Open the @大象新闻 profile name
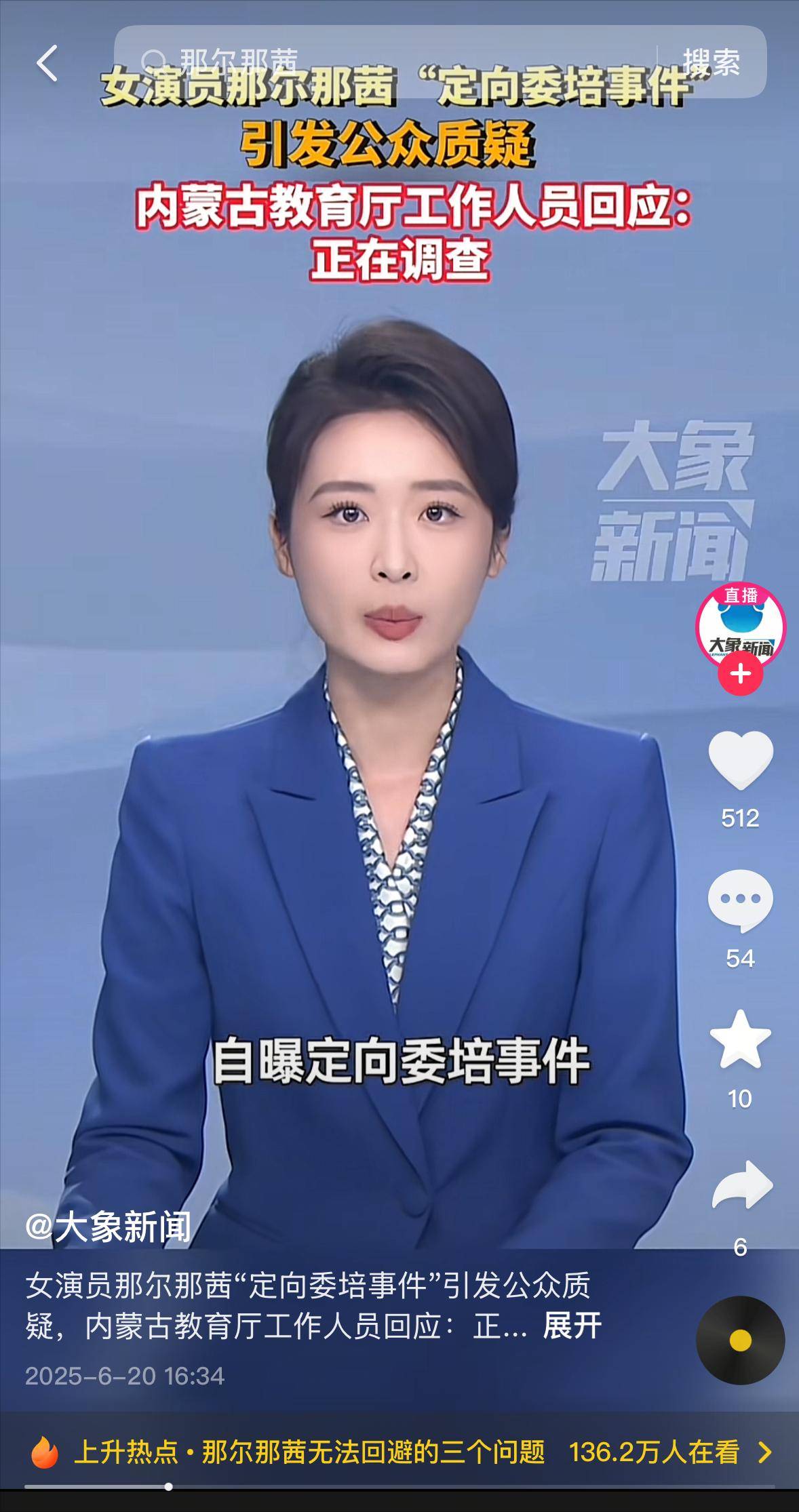The height and width of the screenshot is (1512, 799). point(109,1227)
